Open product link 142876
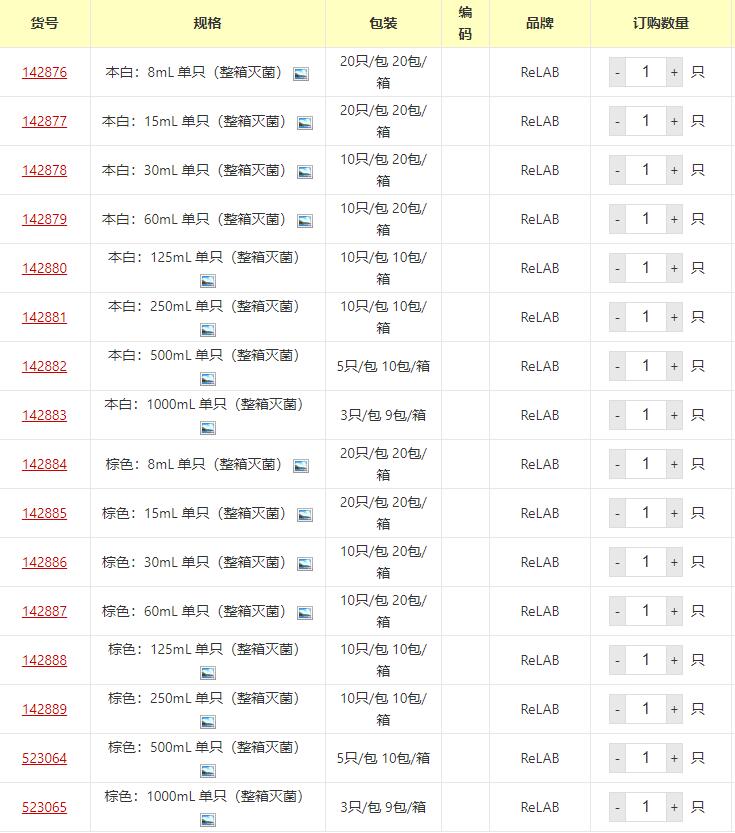This screenshot has height=833, width=735. tap(45, 72)
